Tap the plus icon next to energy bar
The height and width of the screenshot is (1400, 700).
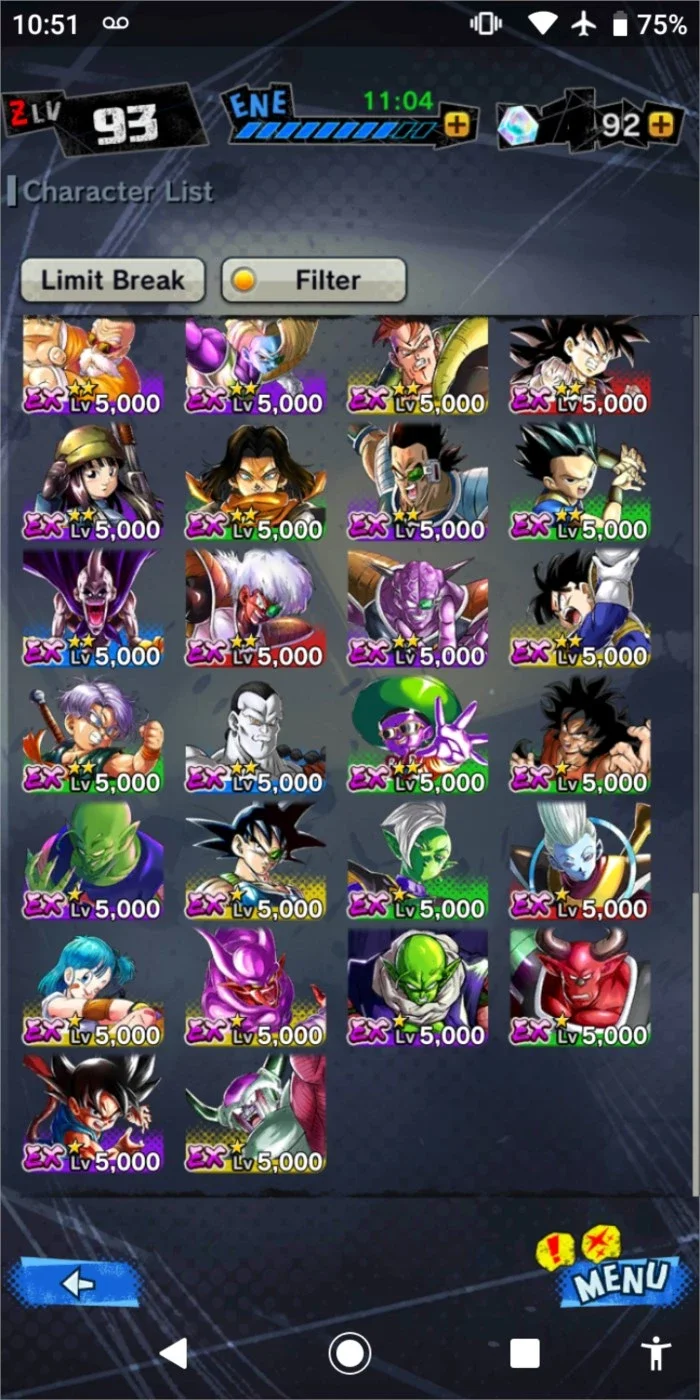tap(456, 125)
